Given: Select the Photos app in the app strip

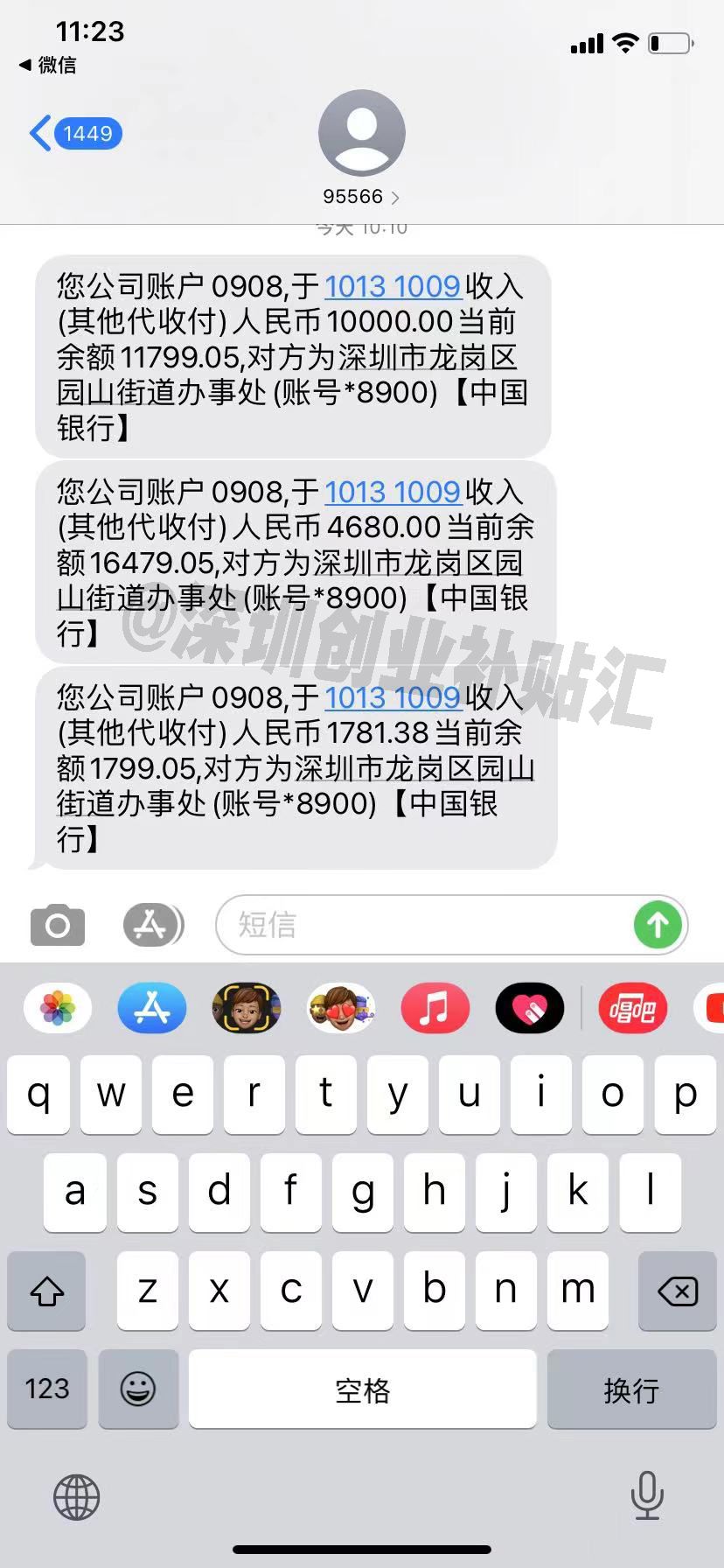Looking at the screenshot, I should coord(56,1008).
